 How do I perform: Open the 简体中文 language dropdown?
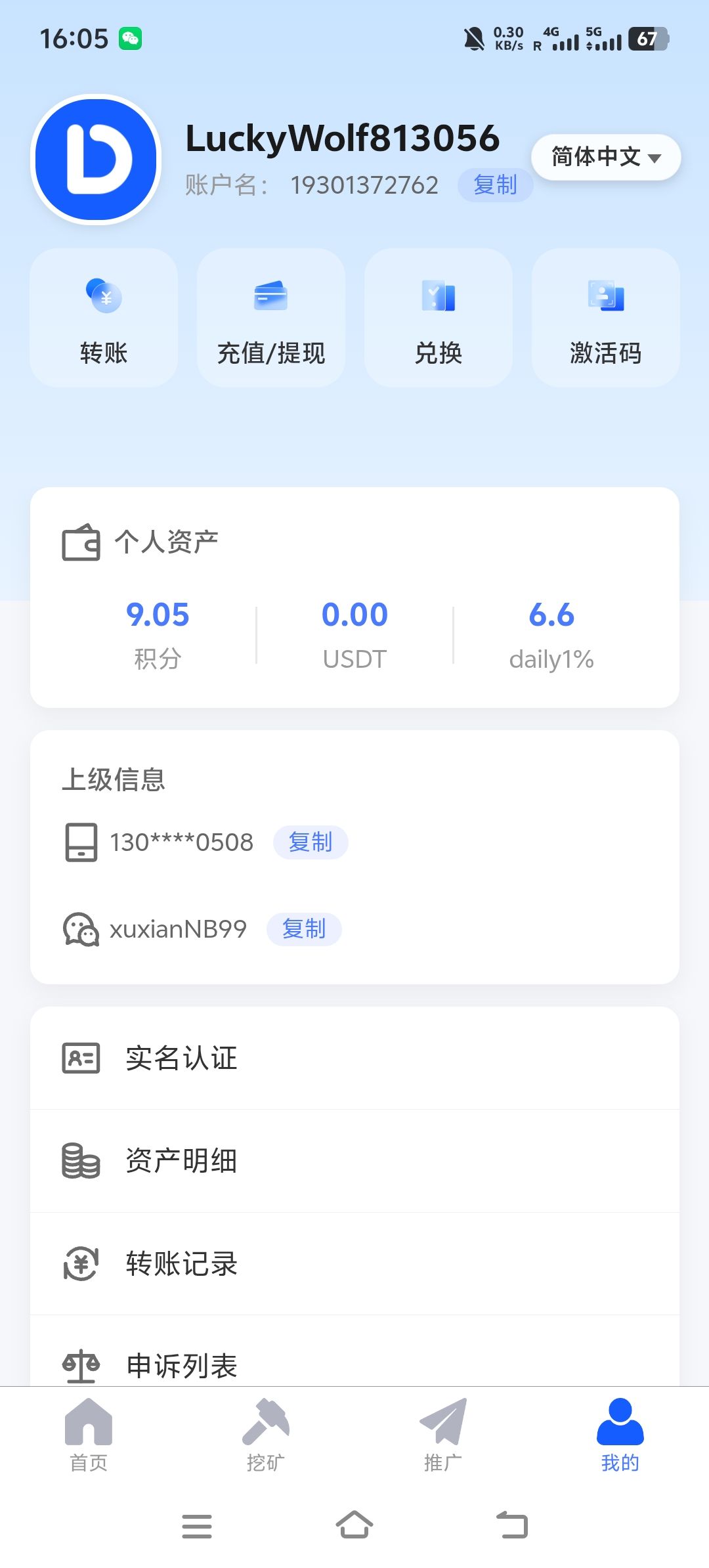605,158
